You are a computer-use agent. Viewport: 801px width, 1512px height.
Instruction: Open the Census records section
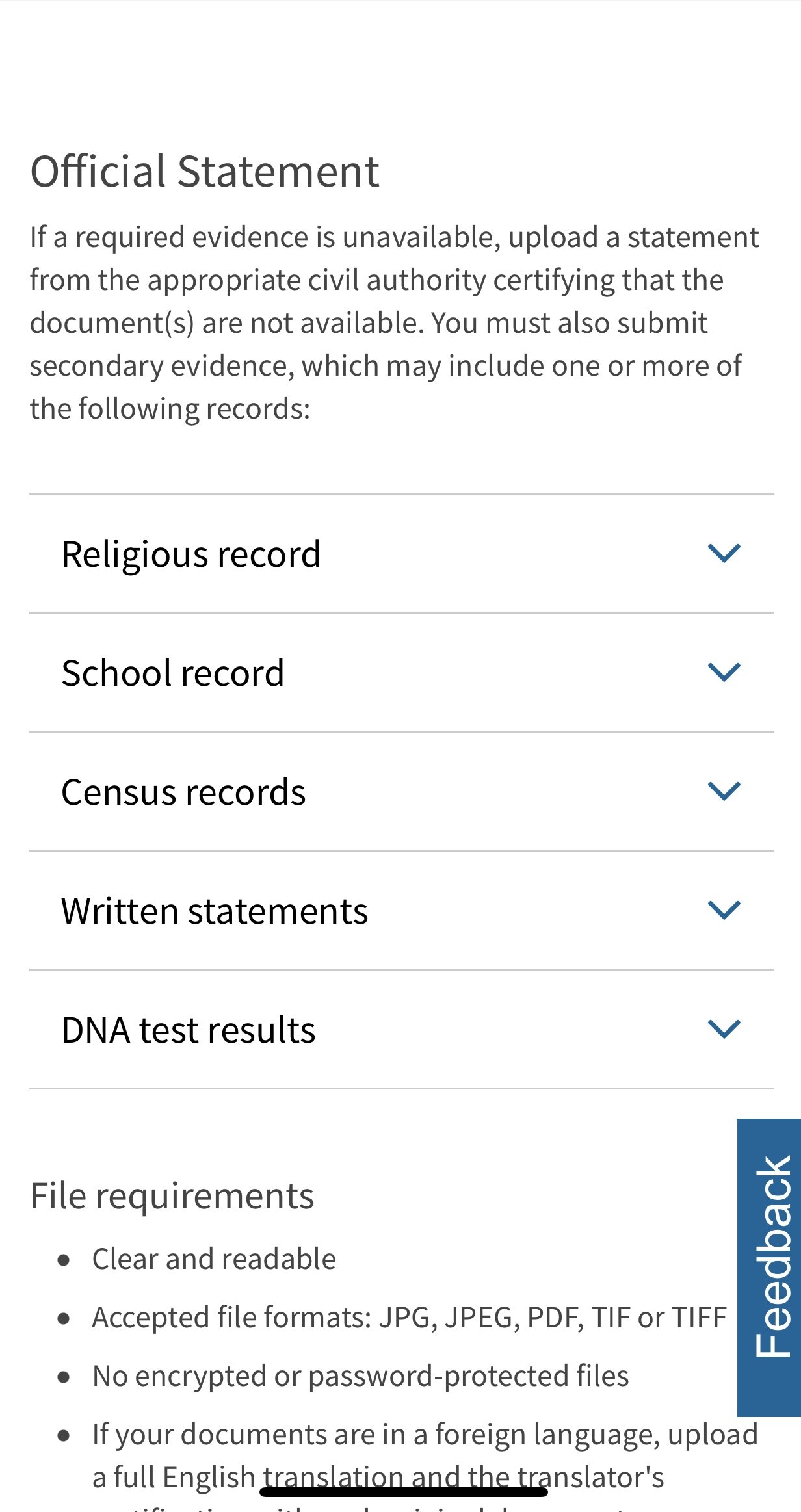pyautogui.click(x=401, y=791)
